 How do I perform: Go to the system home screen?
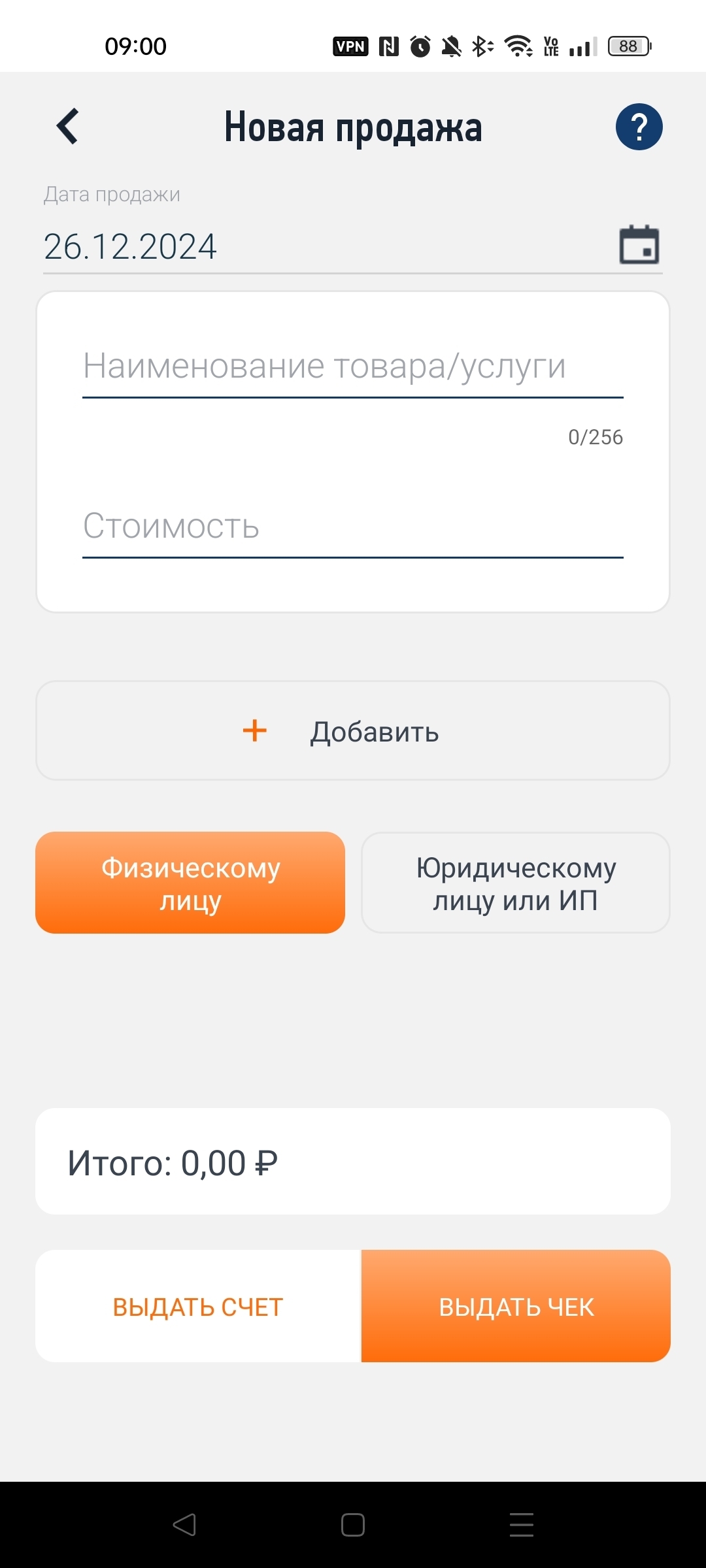(x=353, y=1525)
